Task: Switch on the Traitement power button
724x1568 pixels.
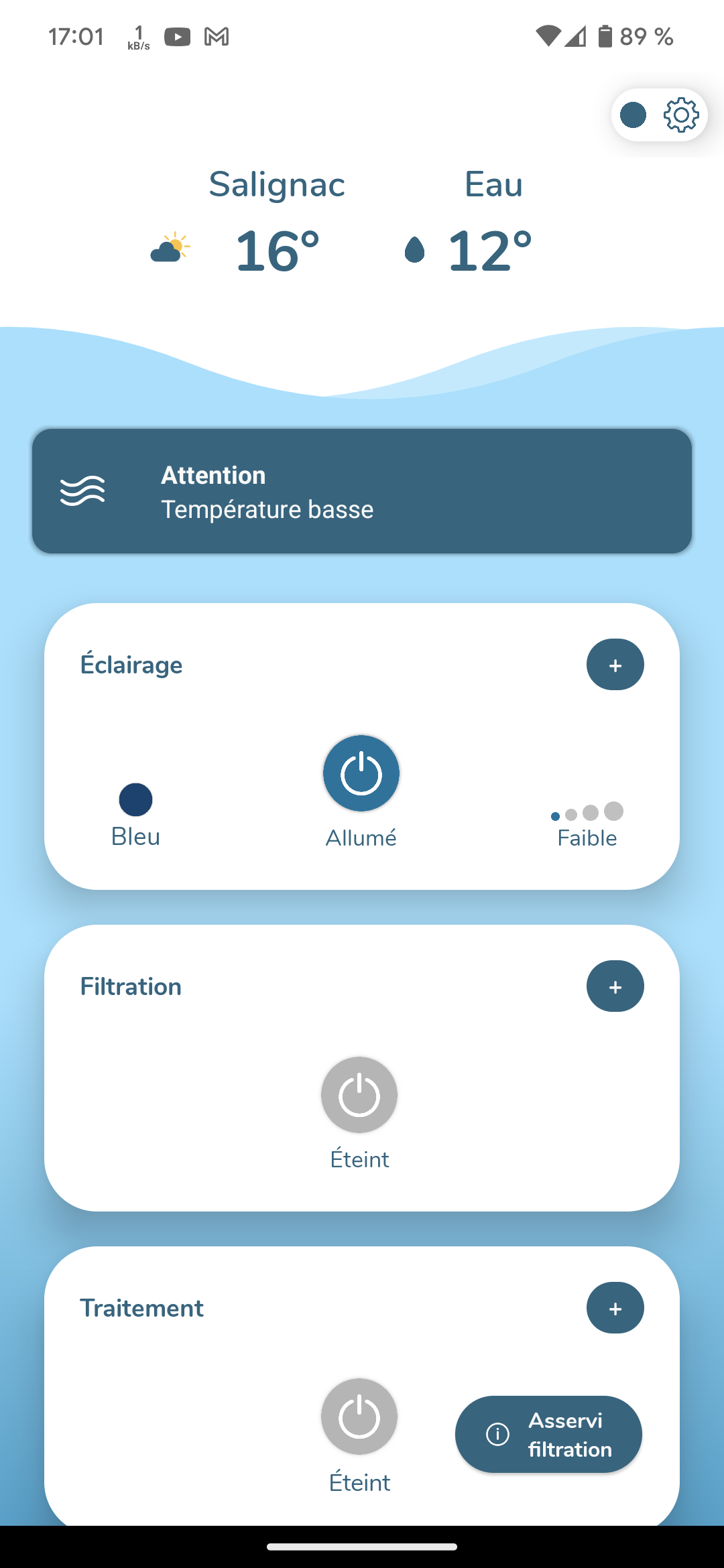Action: pos(359,1417)
